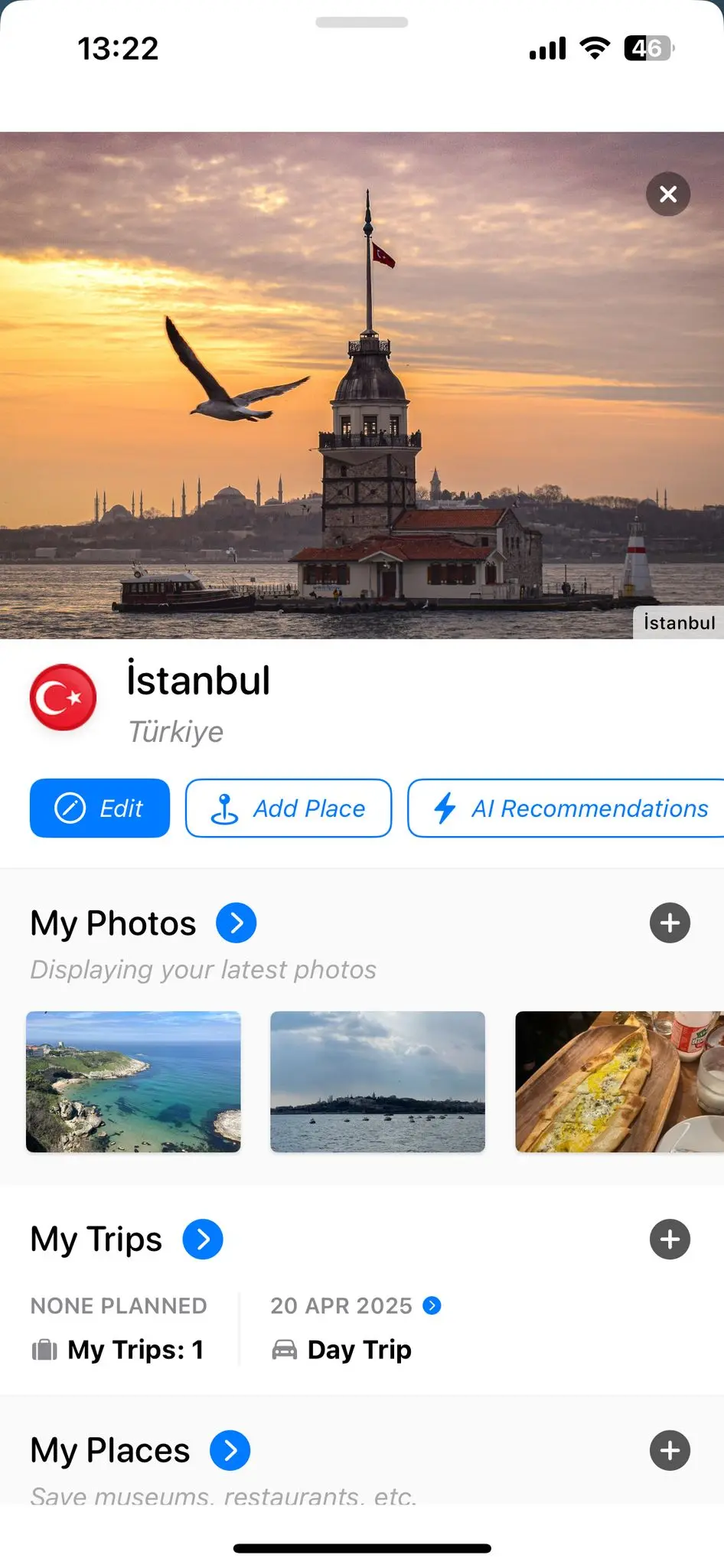
Task: Close the İstanbul view with the X
Action: tap(667, 194)
